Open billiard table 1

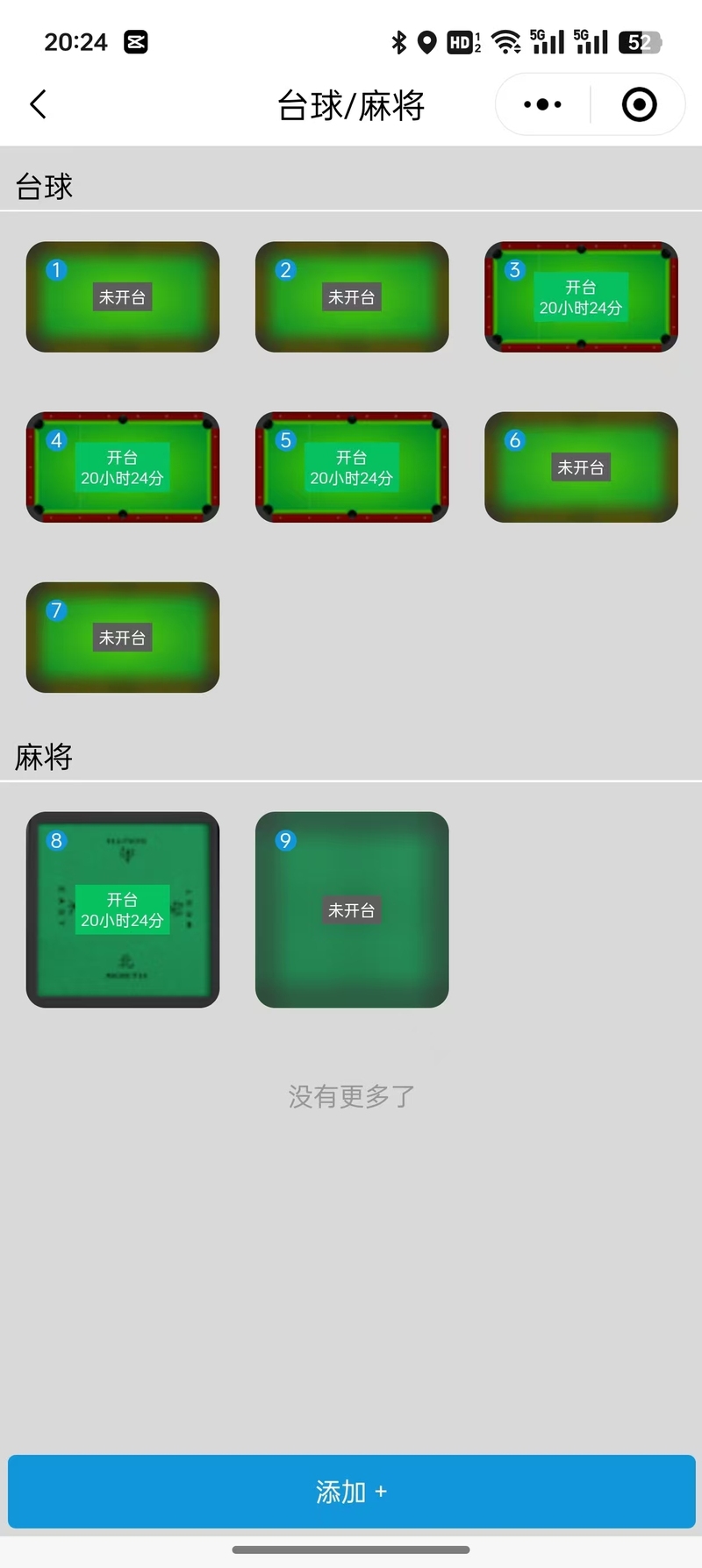click(123, 297)
